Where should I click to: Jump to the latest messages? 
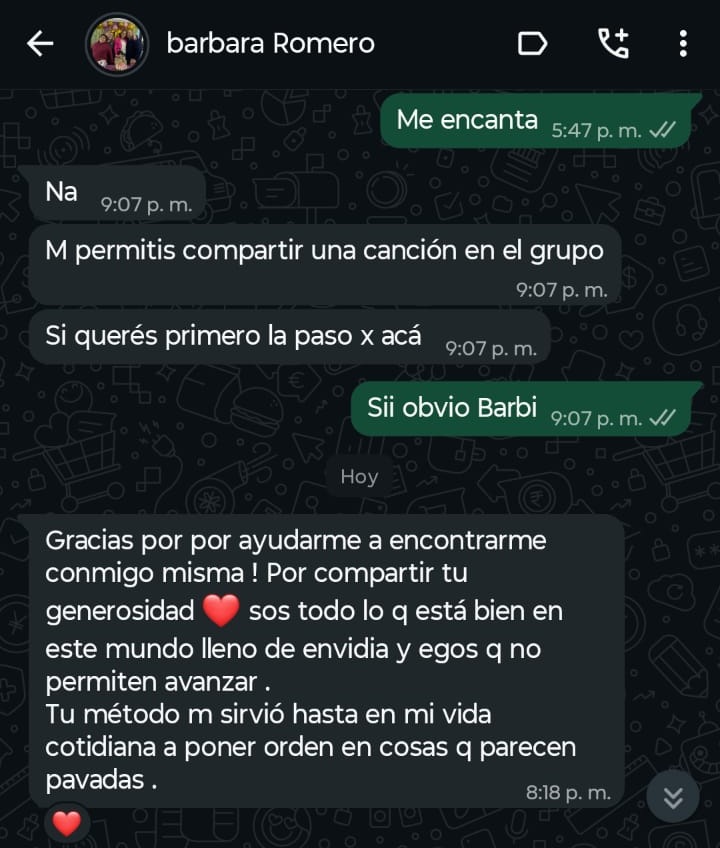click(x=673, y=796)
